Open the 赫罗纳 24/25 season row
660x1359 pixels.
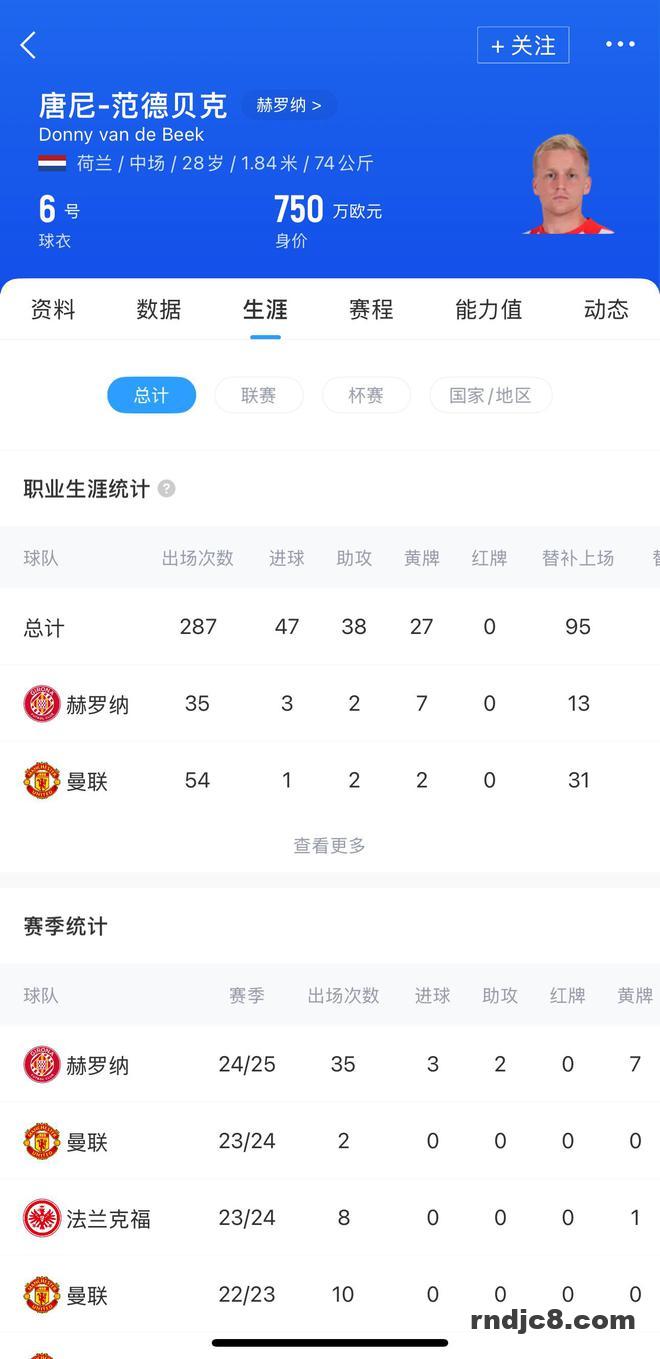click(330, 1064)
